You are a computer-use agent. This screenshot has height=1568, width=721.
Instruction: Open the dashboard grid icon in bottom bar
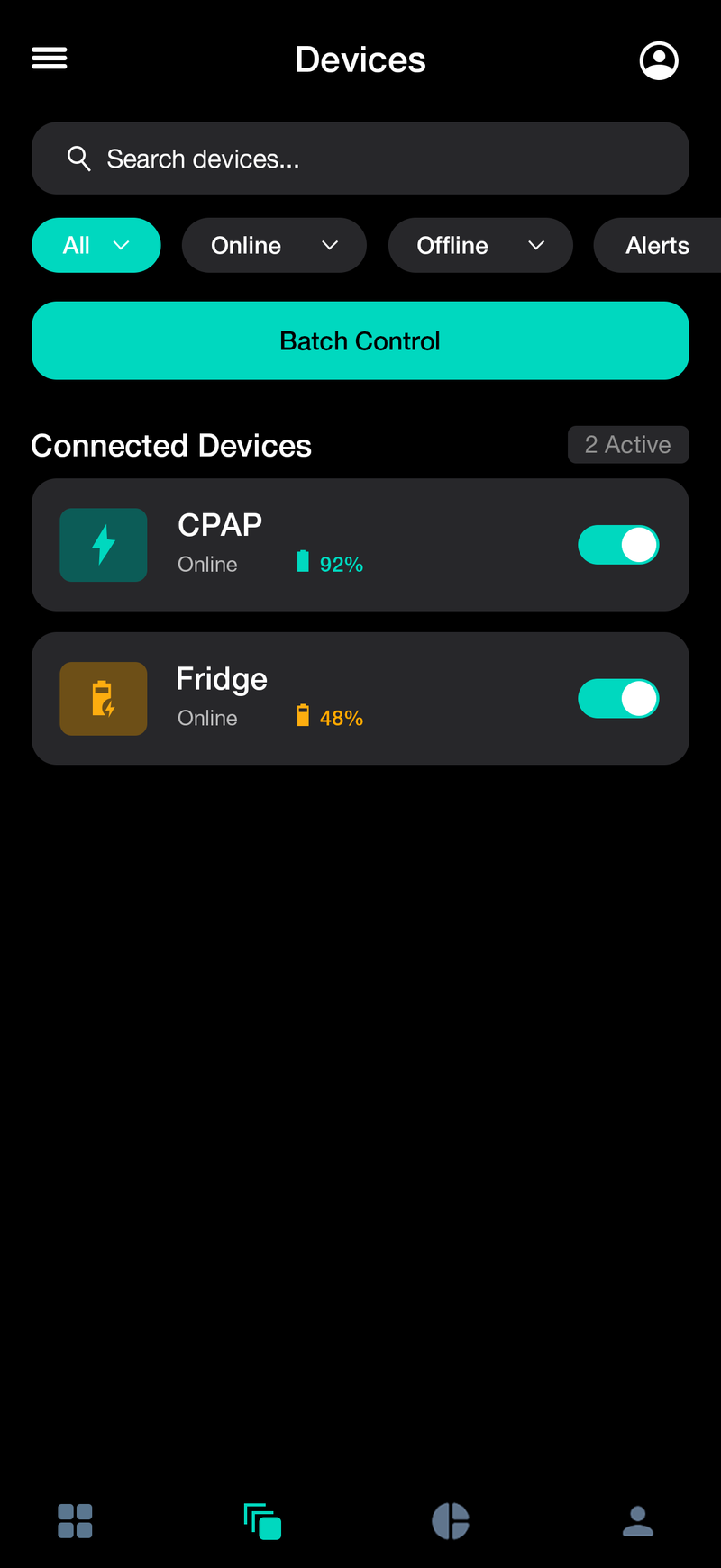pyautogui.click(x=75, y=1520)
